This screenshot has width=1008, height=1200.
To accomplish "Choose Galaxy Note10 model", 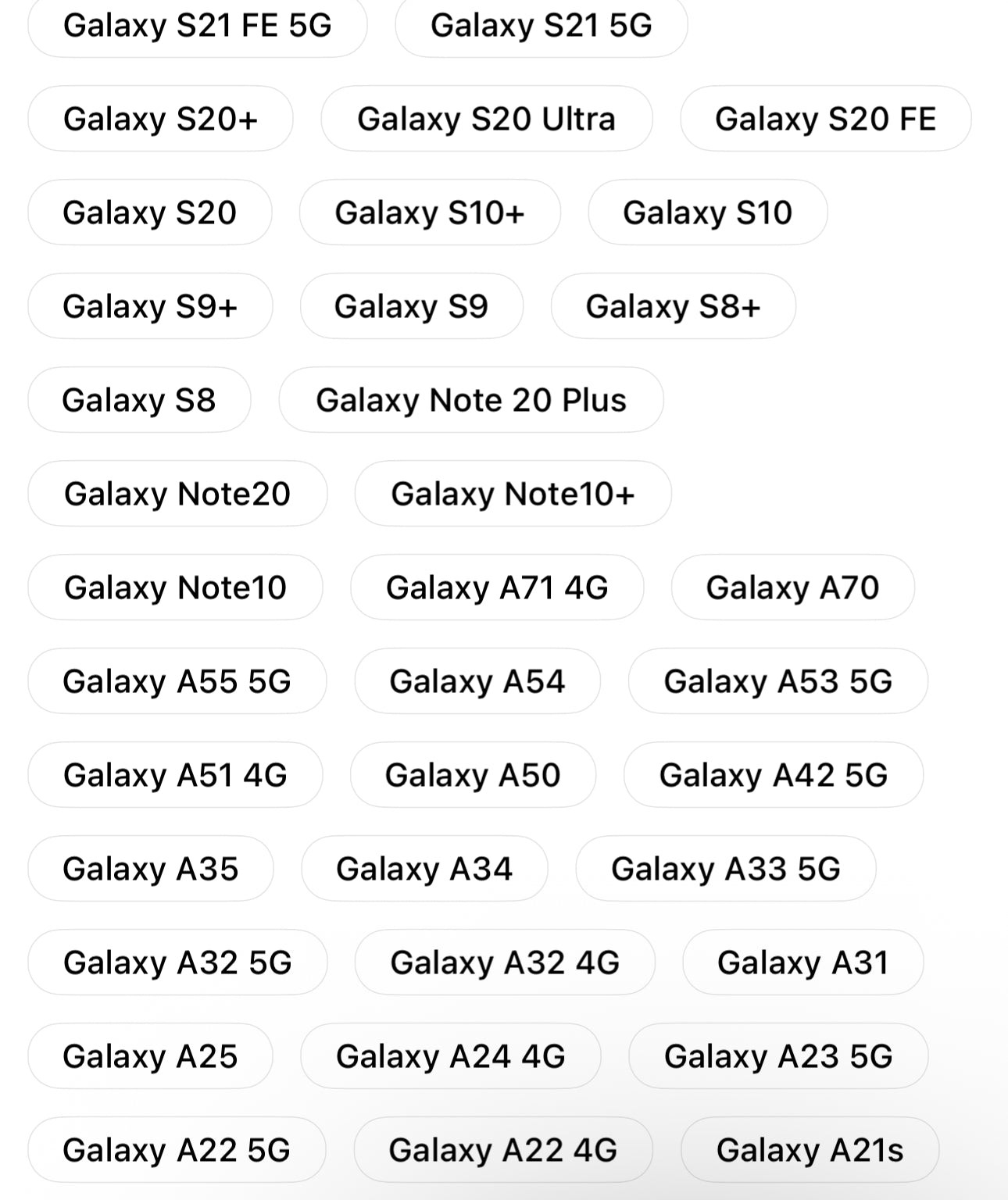I will 175,587.
